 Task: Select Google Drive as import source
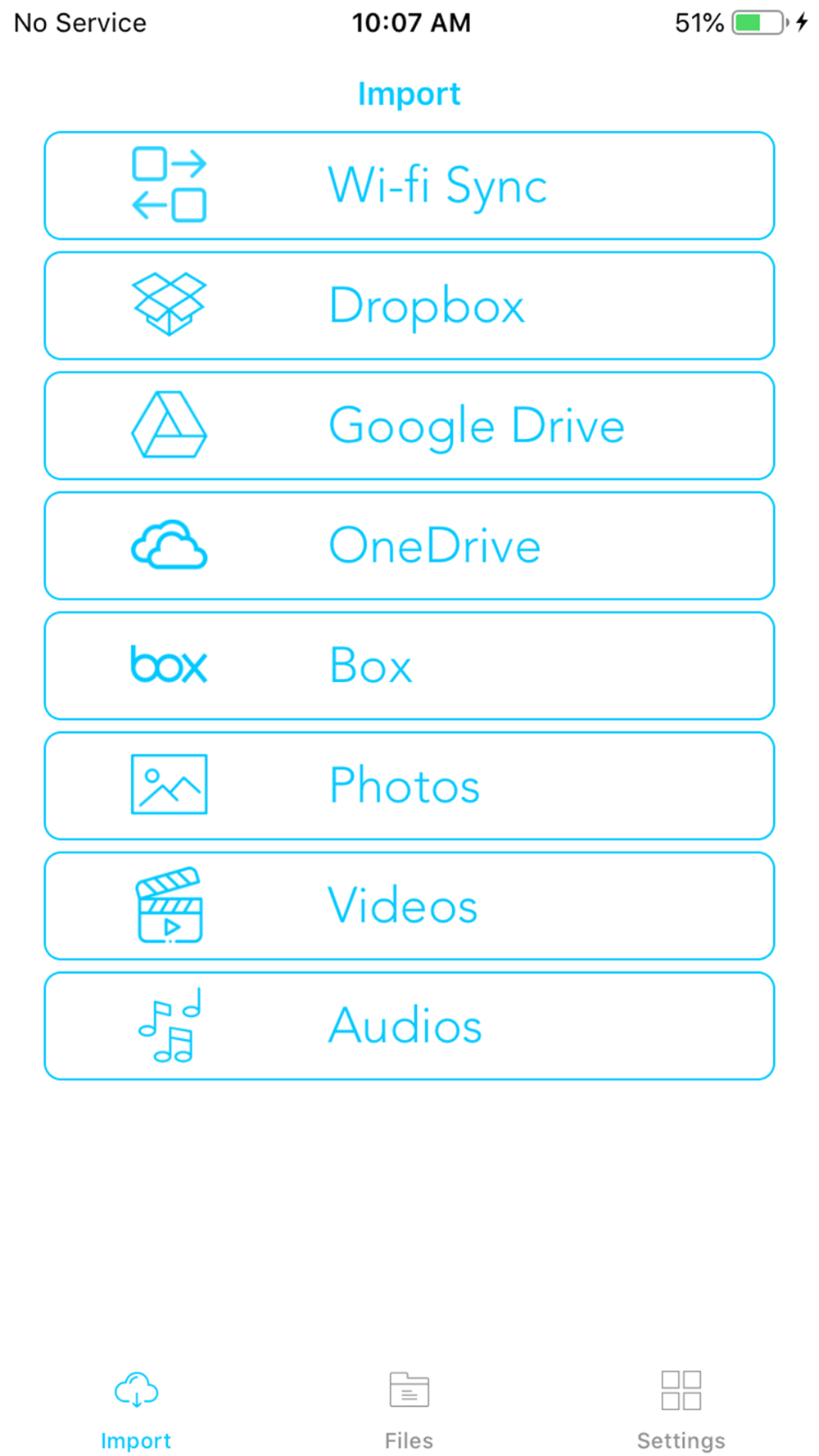pyautogui.click(x=409, y=426)
